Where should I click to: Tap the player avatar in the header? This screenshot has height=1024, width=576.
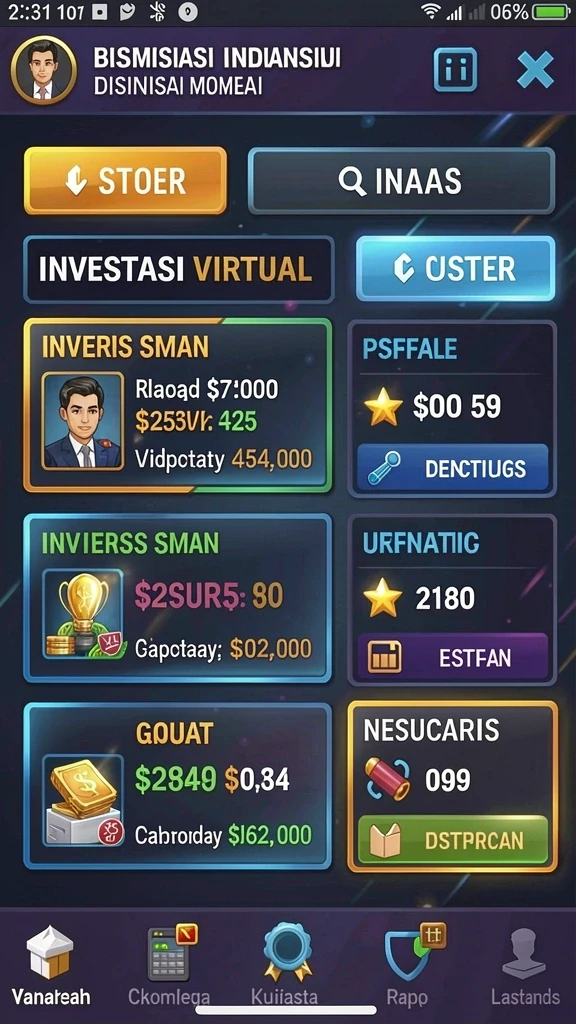(44, 70)
